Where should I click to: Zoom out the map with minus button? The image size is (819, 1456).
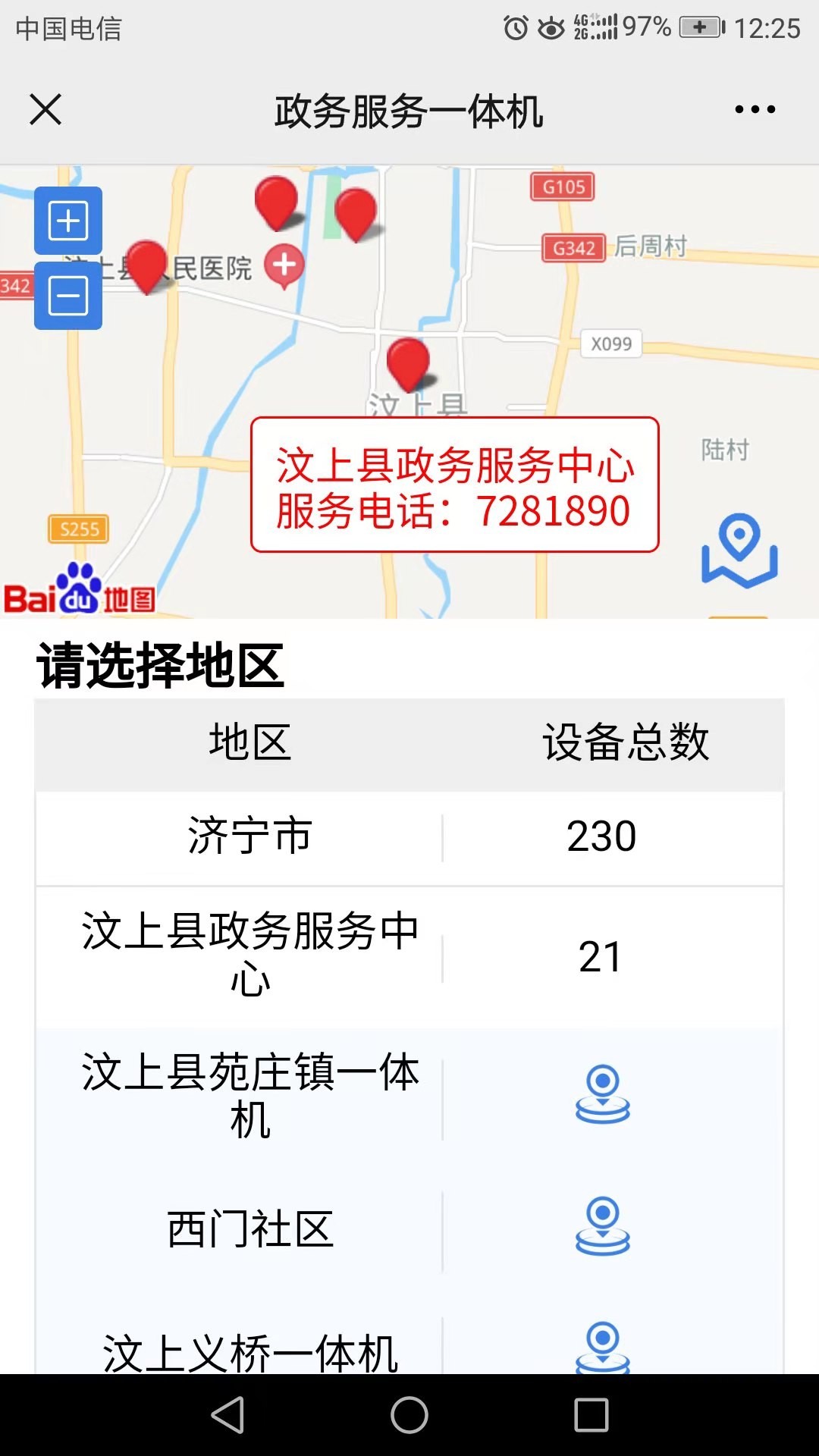pyautogui.click(x=68, y=296)
